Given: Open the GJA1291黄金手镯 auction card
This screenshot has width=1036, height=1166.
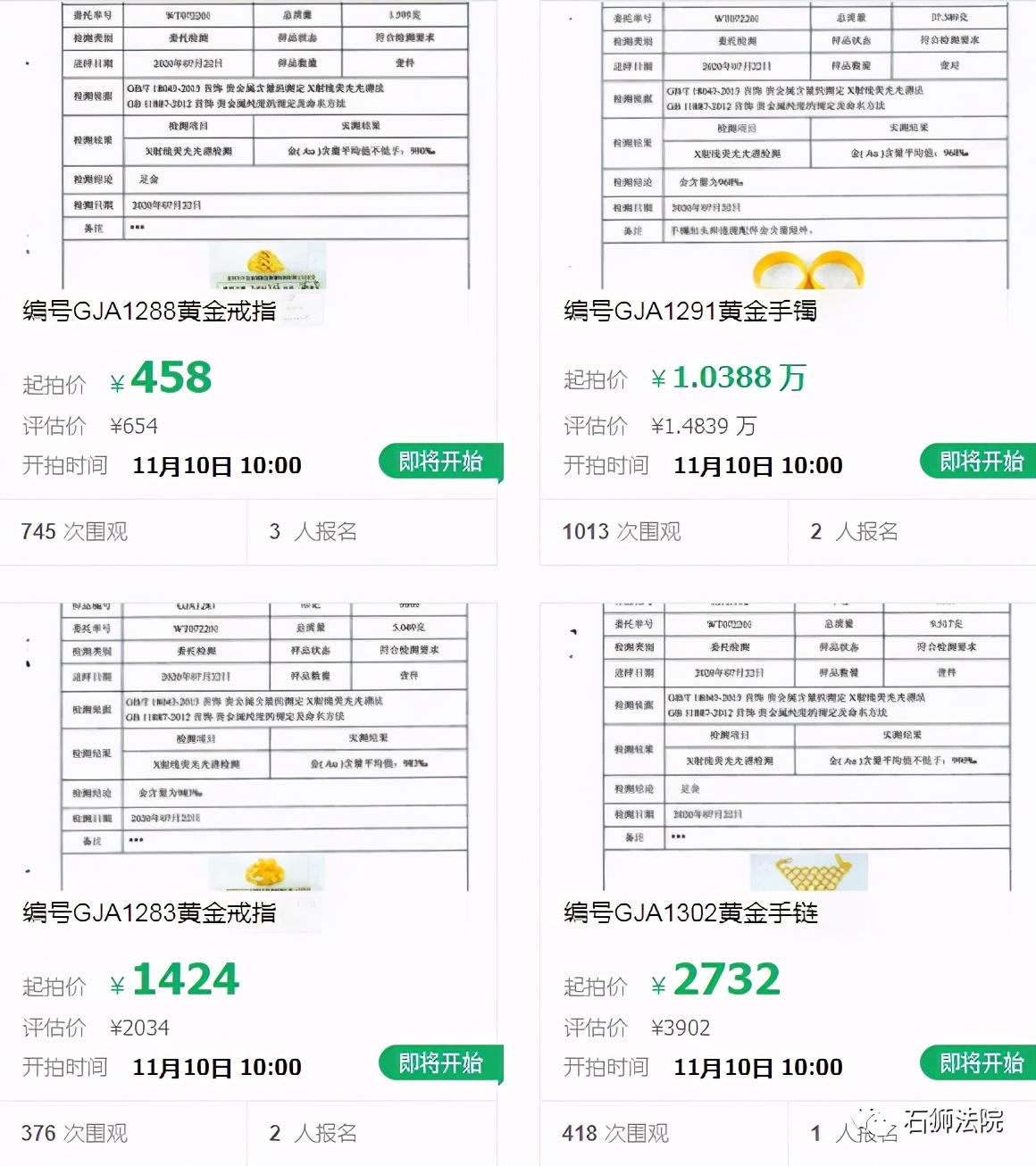Looking at the screenshot, I should (690, 311).
